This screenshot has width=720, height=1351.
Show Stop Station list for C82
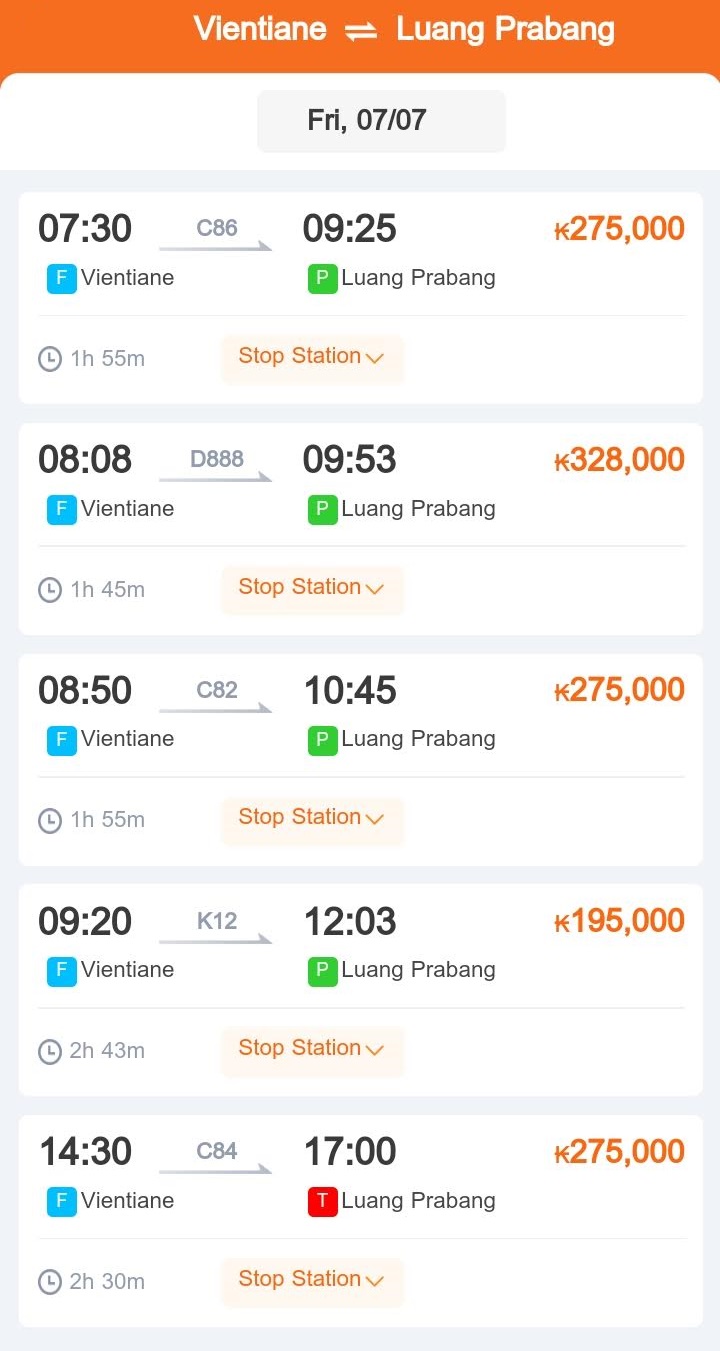[312, 819]
